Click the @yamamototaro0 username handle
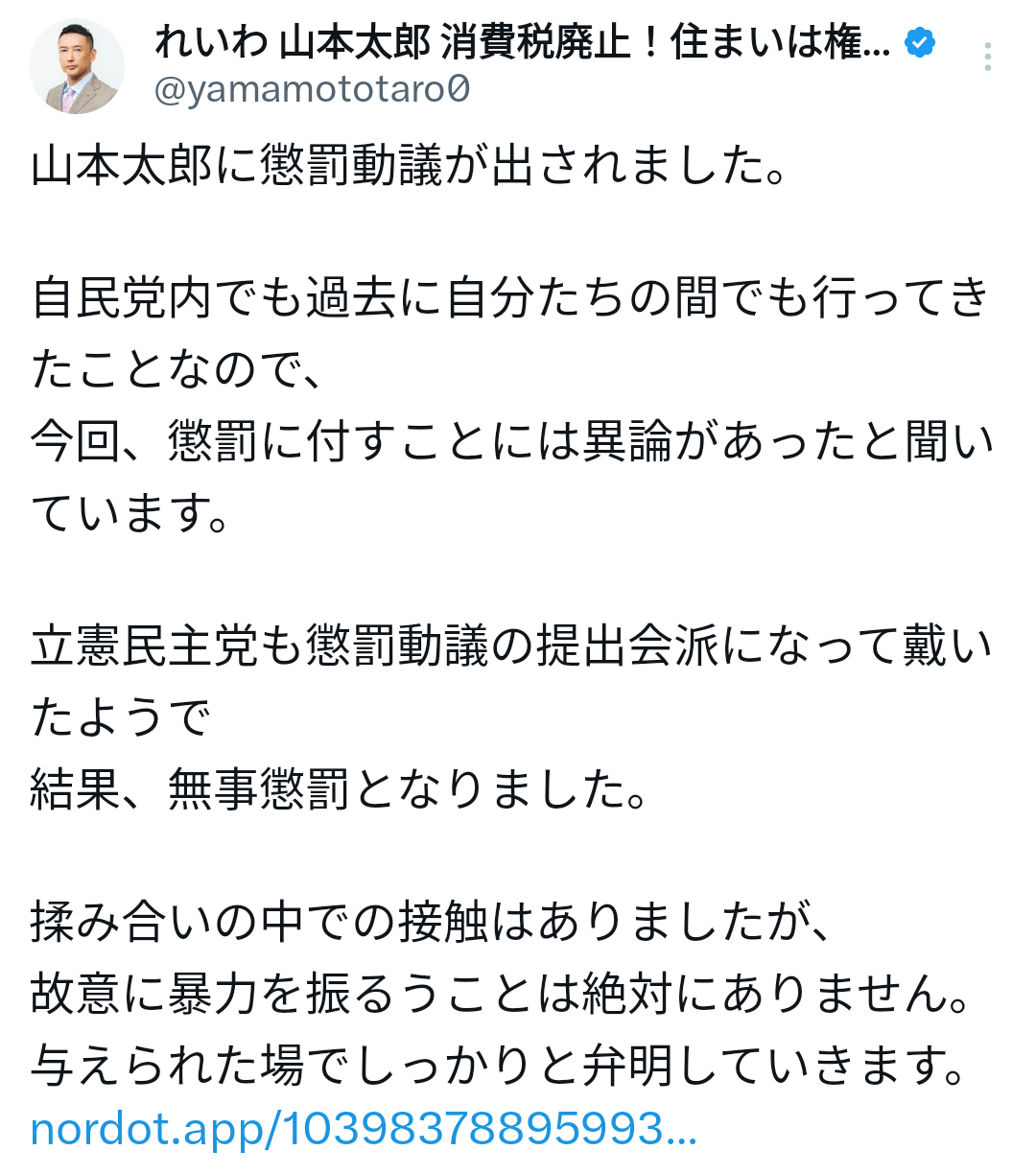Viewport: 1036px width, 1174px height. click(309, 91)
